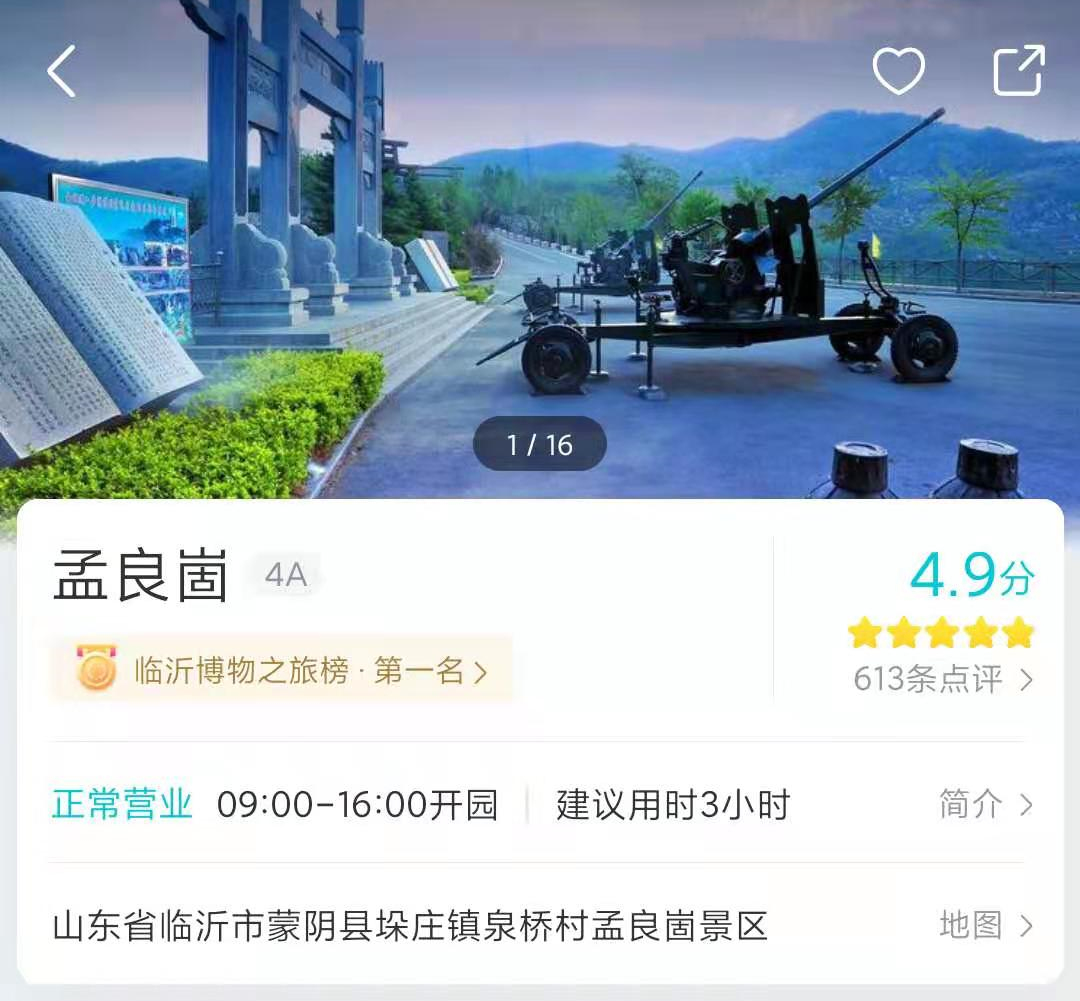Open 临沂博物之旅榜 第一名 ranking
This screenshot has height=1001, width=1080.
point(282,671)
